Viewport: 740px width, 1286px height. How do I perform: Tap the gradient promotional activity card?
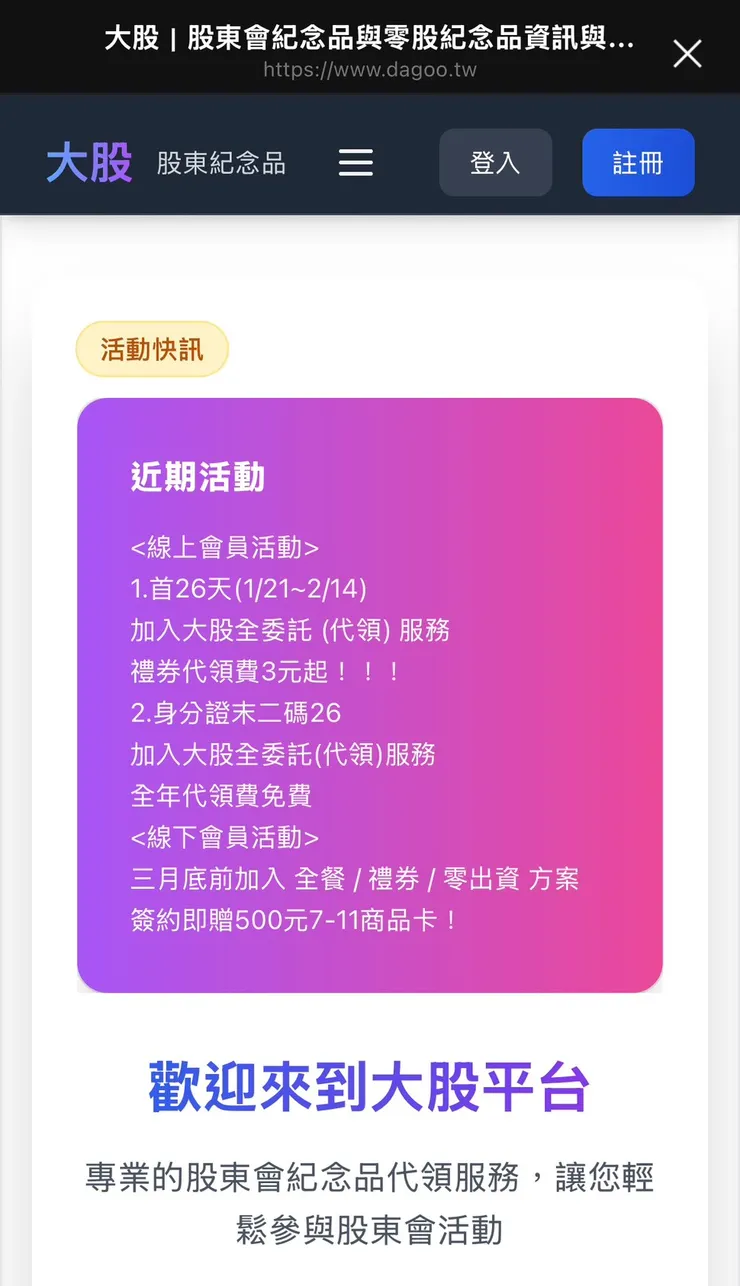coord(370,695)
